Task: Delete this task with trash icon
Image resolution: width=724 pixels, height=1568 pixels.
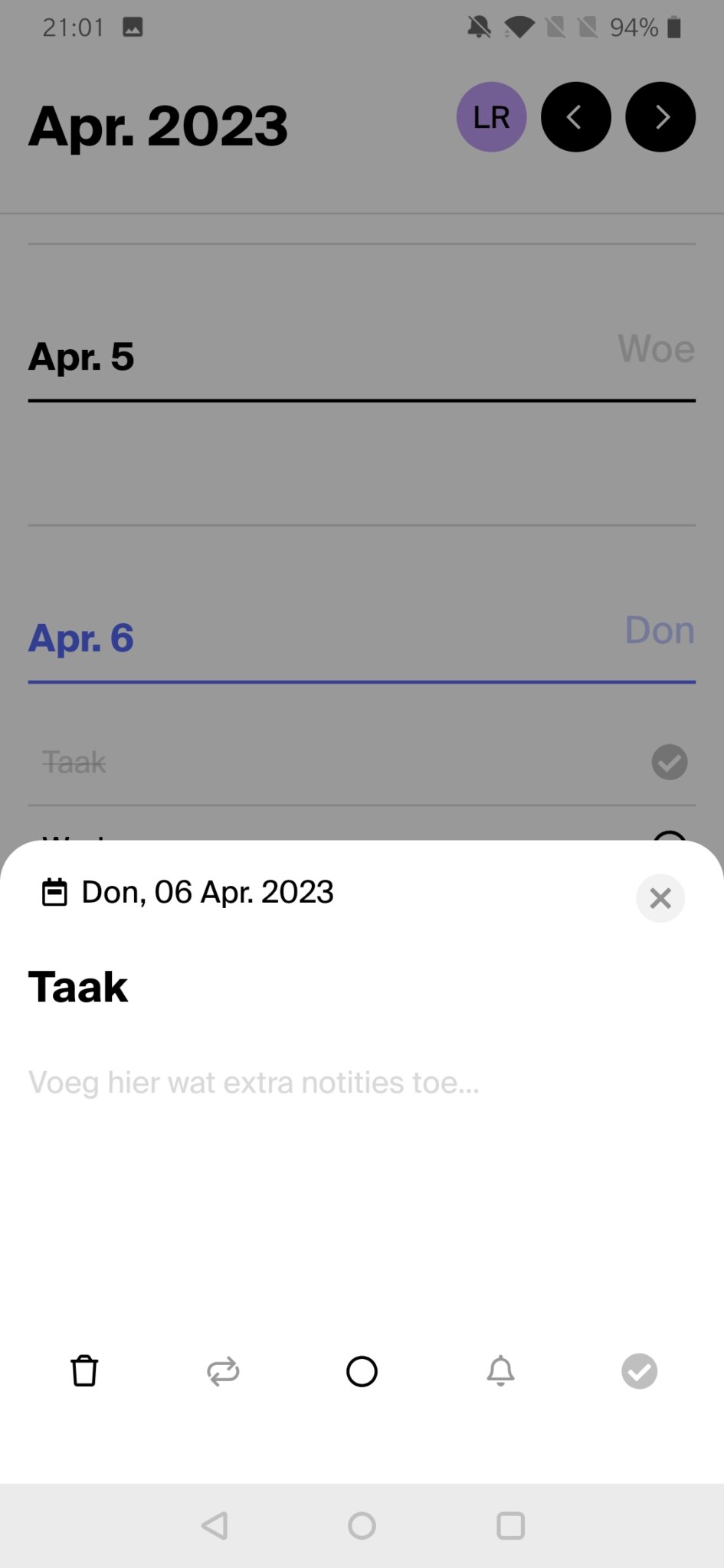Action: pos(84,1370)
